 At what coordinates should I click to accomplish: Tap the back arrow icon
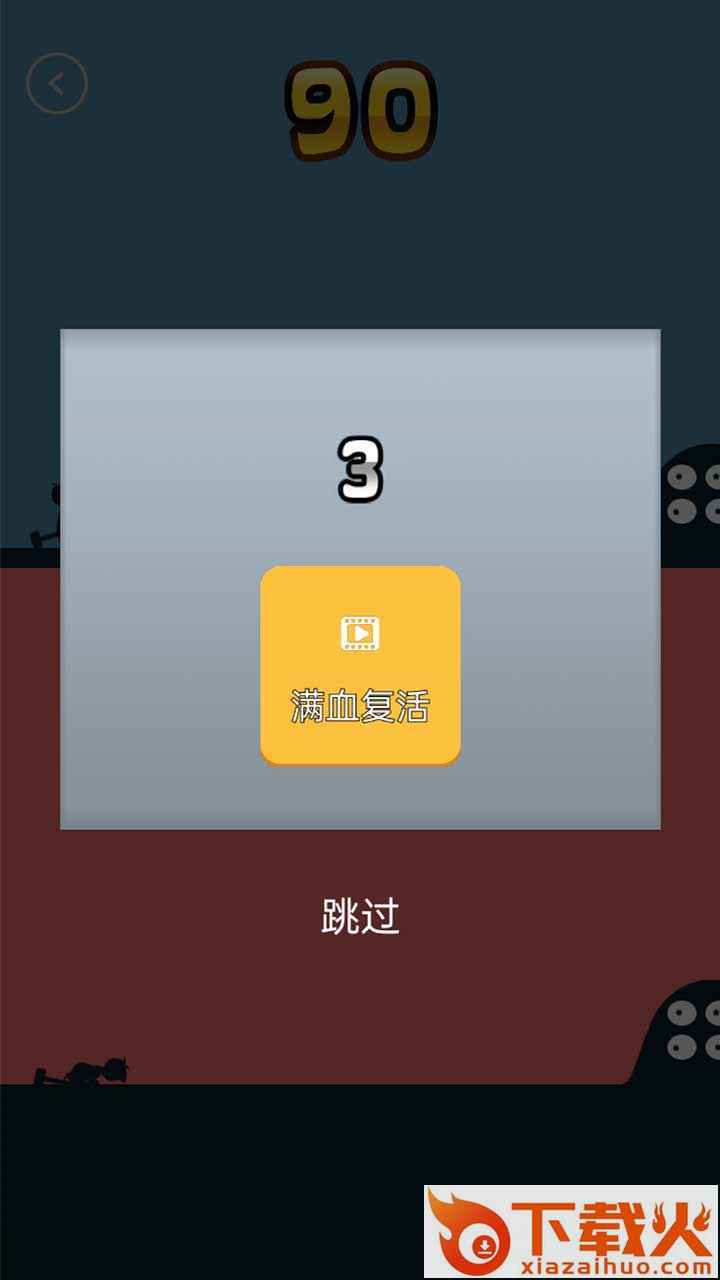(57, 83)
